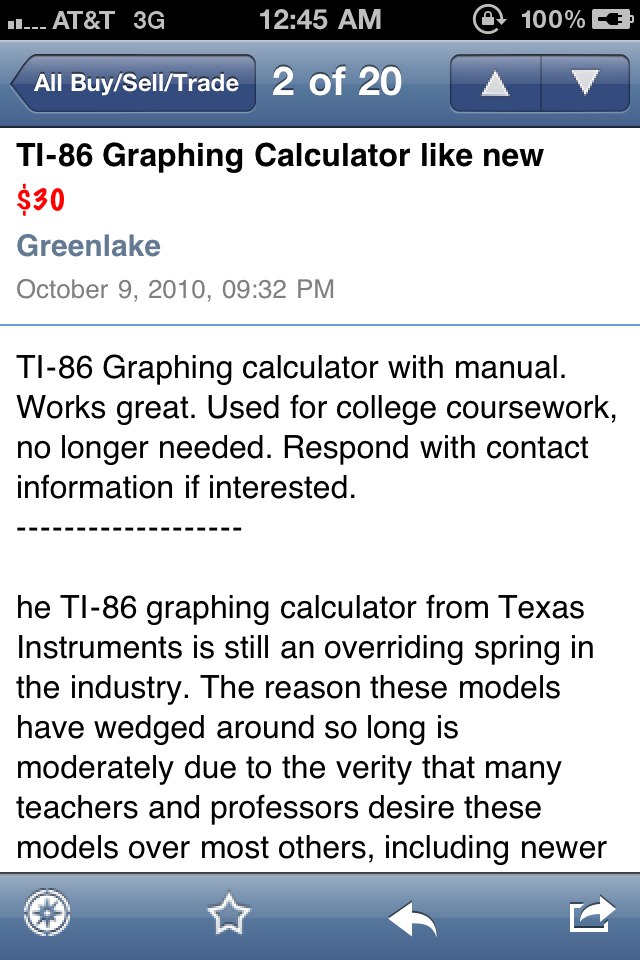The image size is (640, 960).
Task: Star this TI-86 listing as favorite
Action: click(x=228, y=916)
